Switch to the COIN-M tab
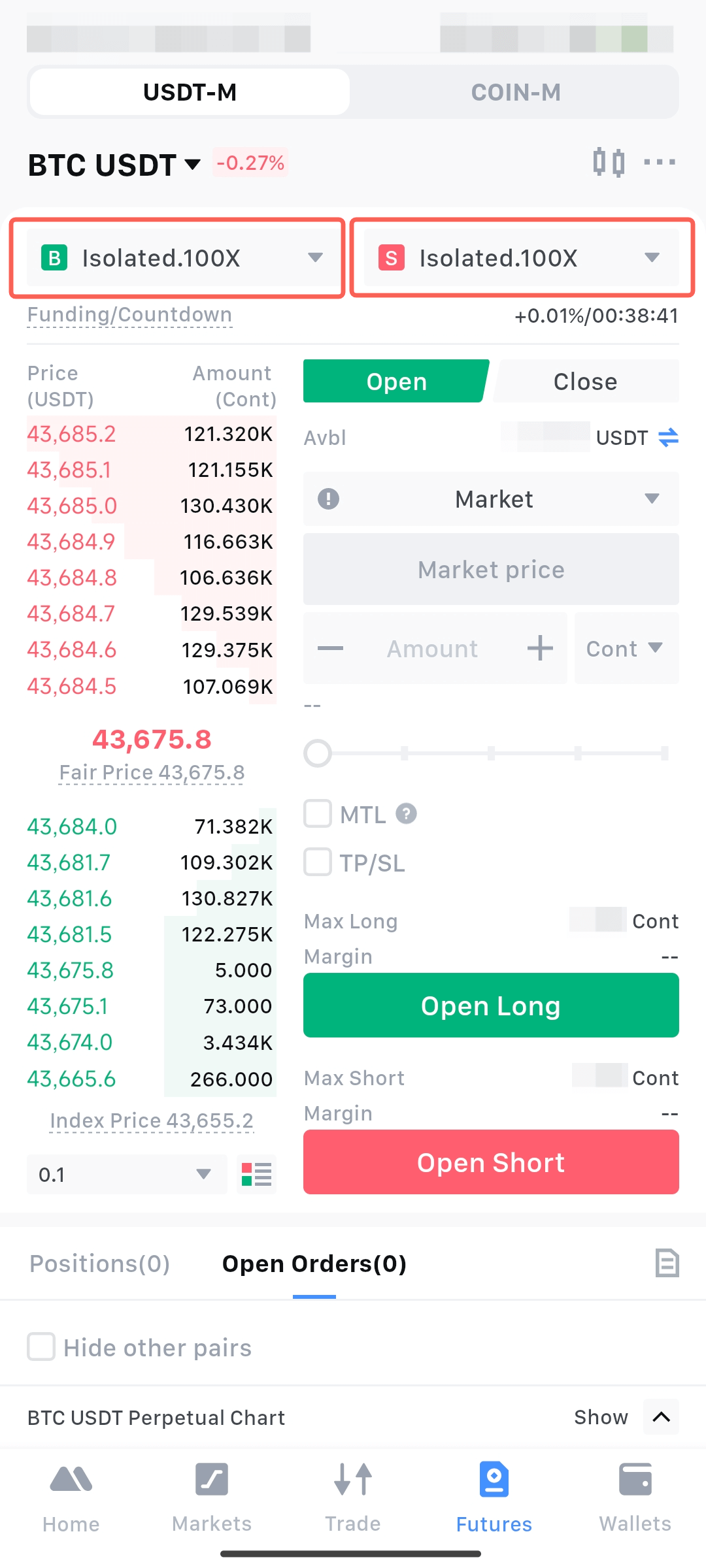Viewport: 706px width, 1568px height. (515, 92)
